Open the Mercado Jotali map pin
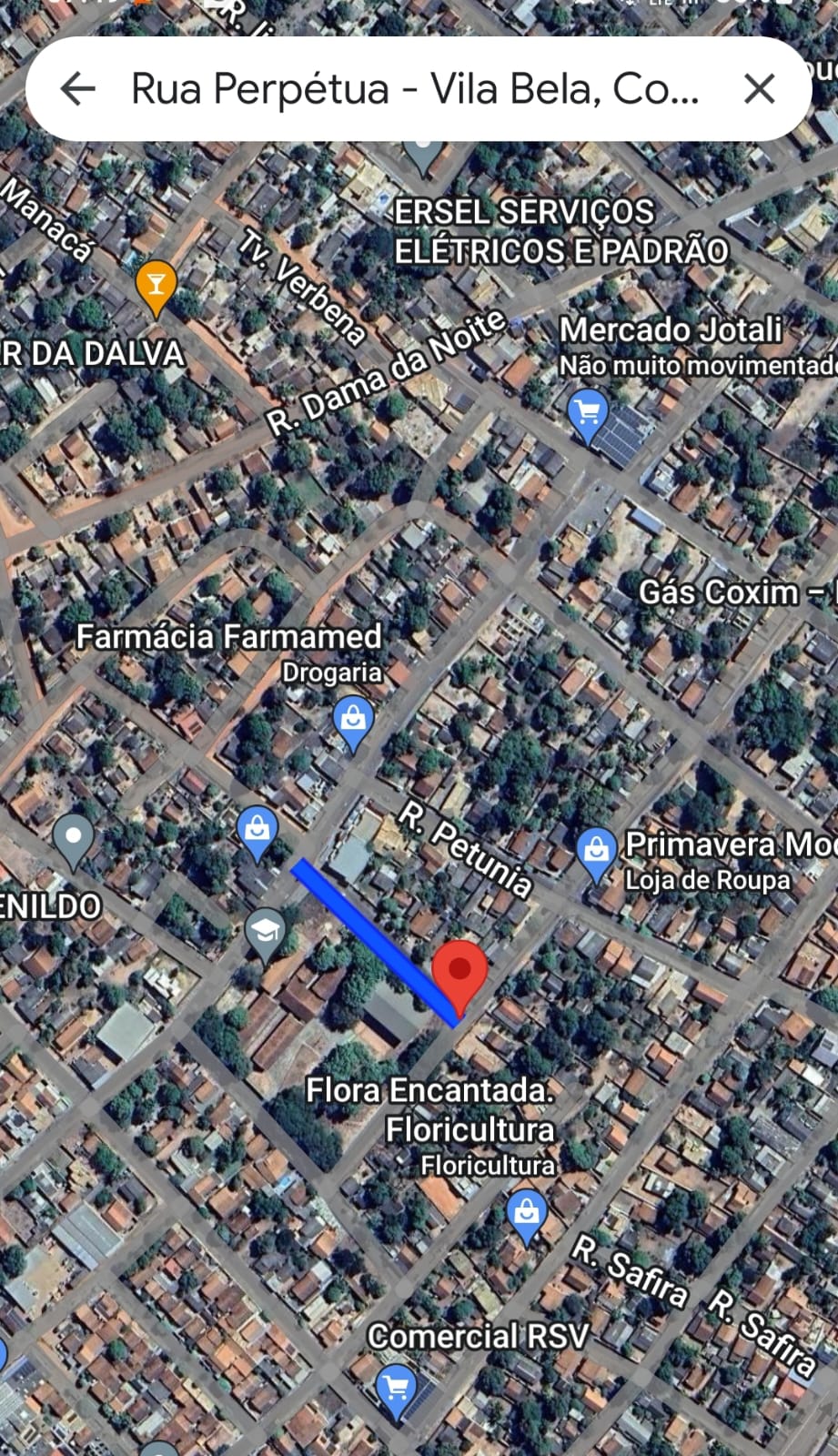The width and height of the screenshot is (838, 1456). point(588,413)
